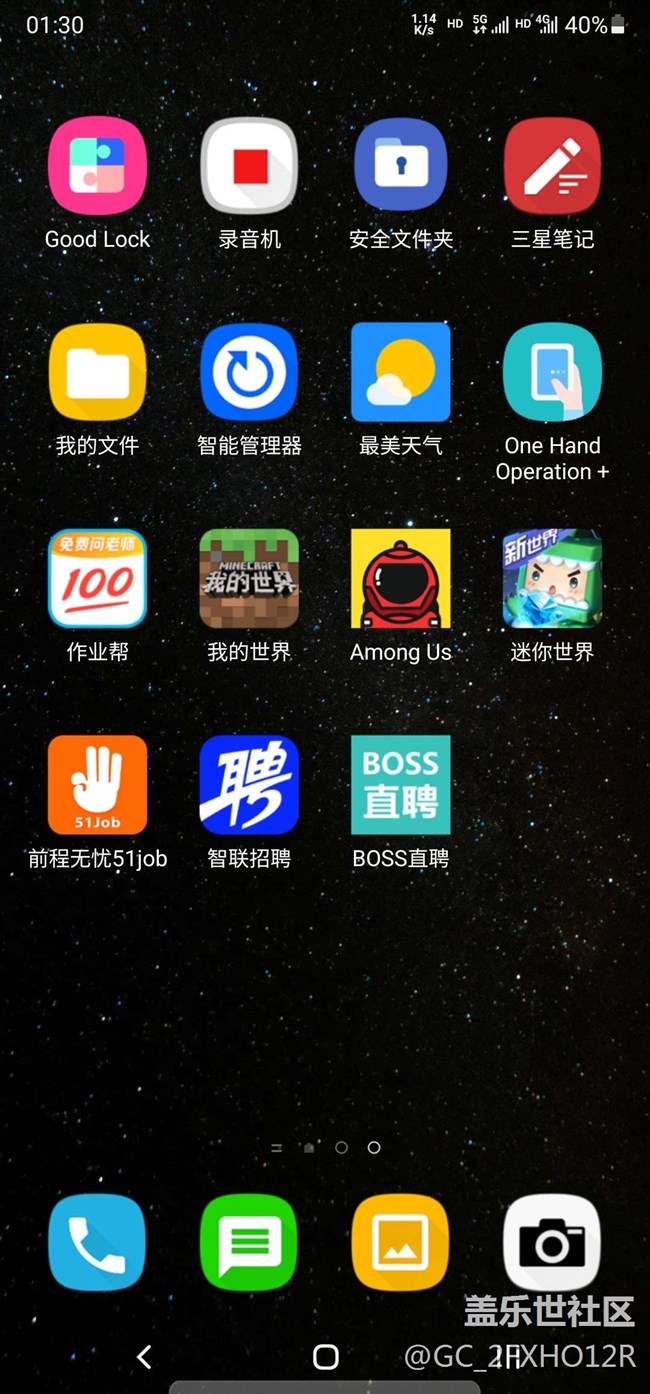
Task: Launch the camera from the dock
Action: [553, 1242]
